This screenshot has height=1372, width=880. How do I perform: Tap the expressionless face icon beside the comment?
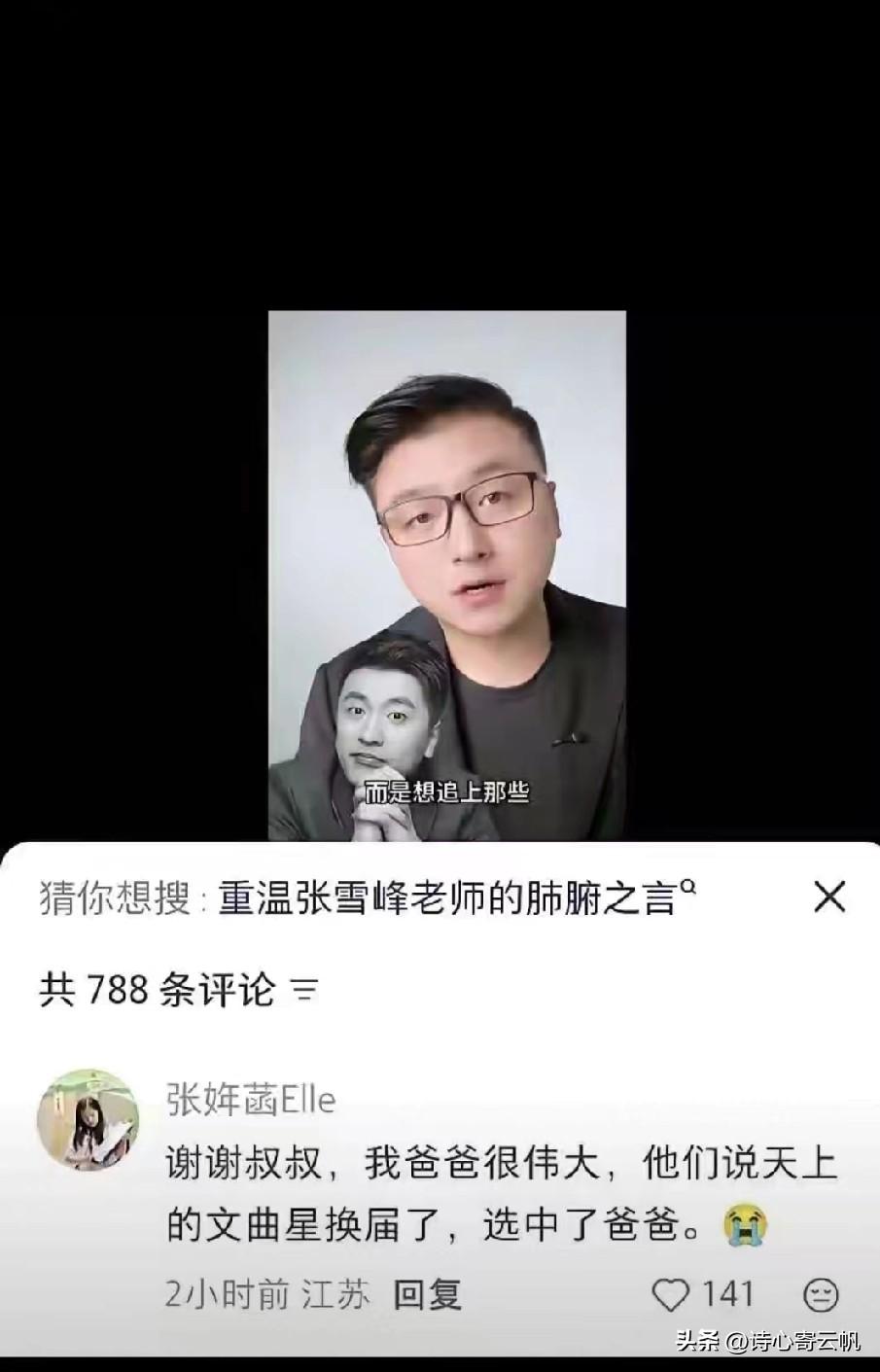823,1293
